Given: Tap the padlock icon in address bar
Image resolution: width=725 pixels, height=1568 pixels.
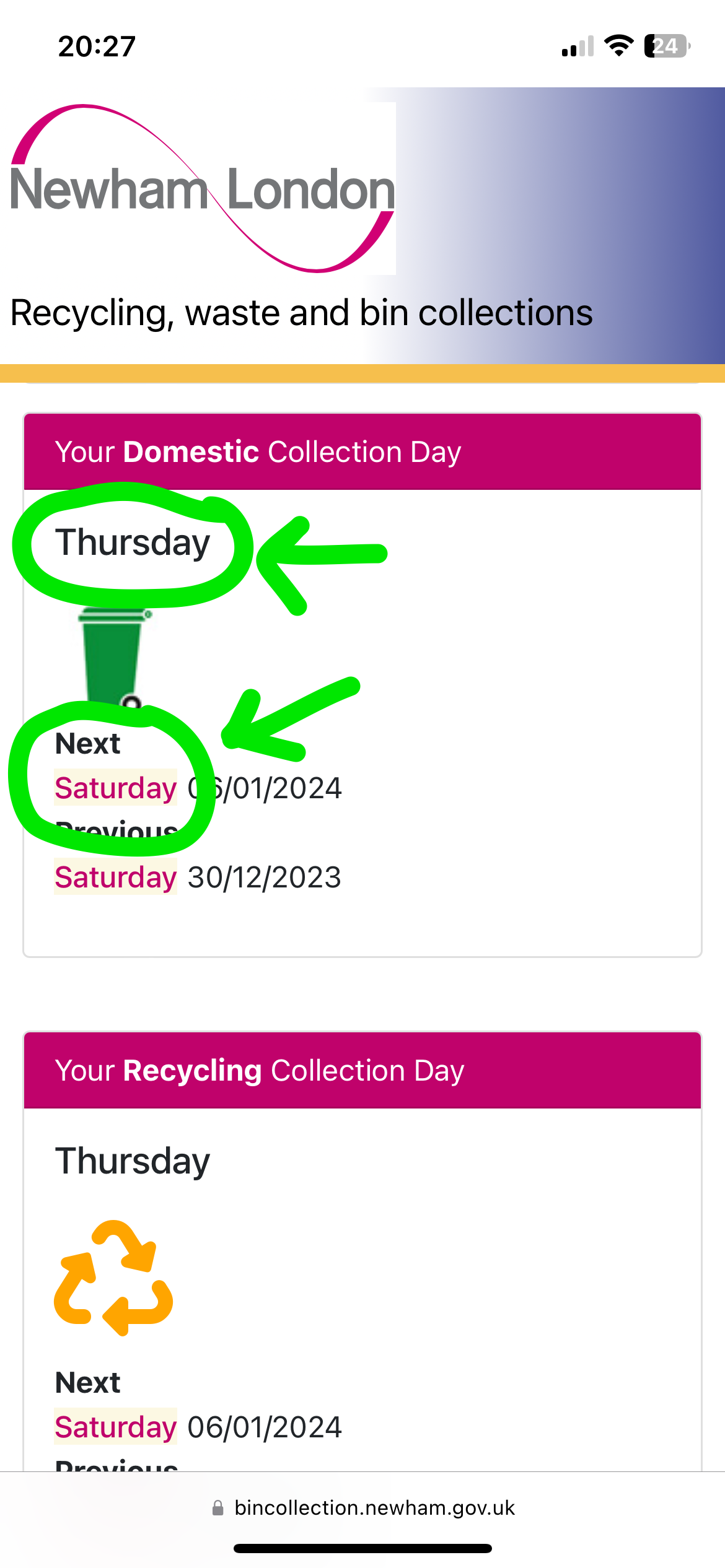Looking at the screenshot, I should click(x=217, y=1508).
